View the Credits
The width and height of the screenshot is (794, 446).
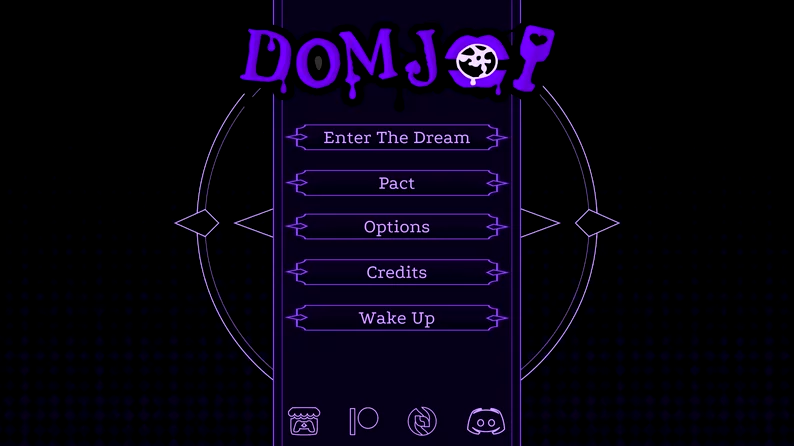(397, 272)
